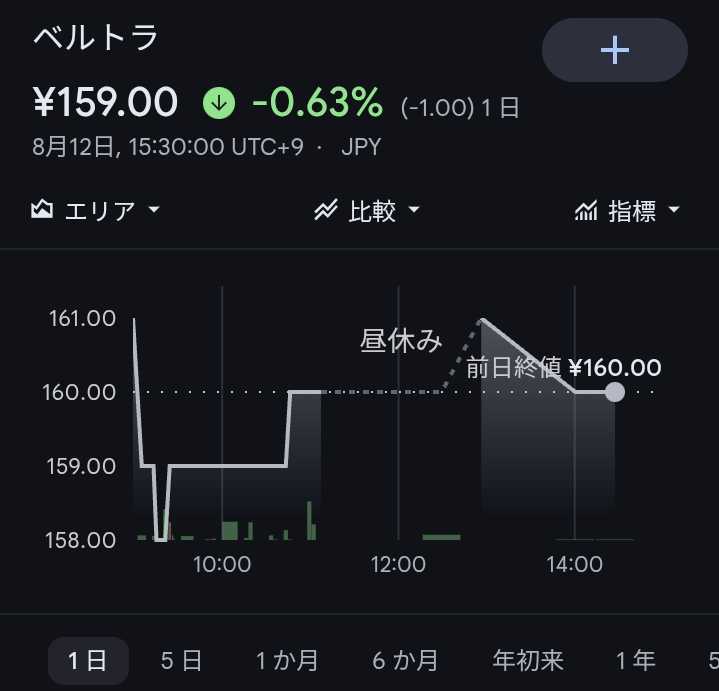Image resolution: width=719 pixels, height=691 pixels.
Task: Expand the 比較 compare dropdown
Action: (367, 211)
